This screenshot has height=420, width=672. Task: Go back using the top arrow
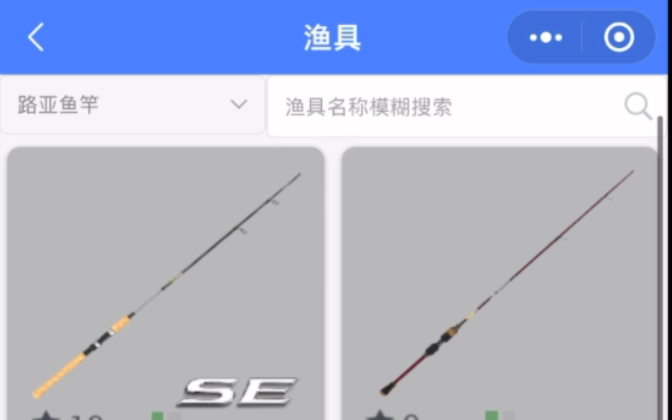[36, 38]
